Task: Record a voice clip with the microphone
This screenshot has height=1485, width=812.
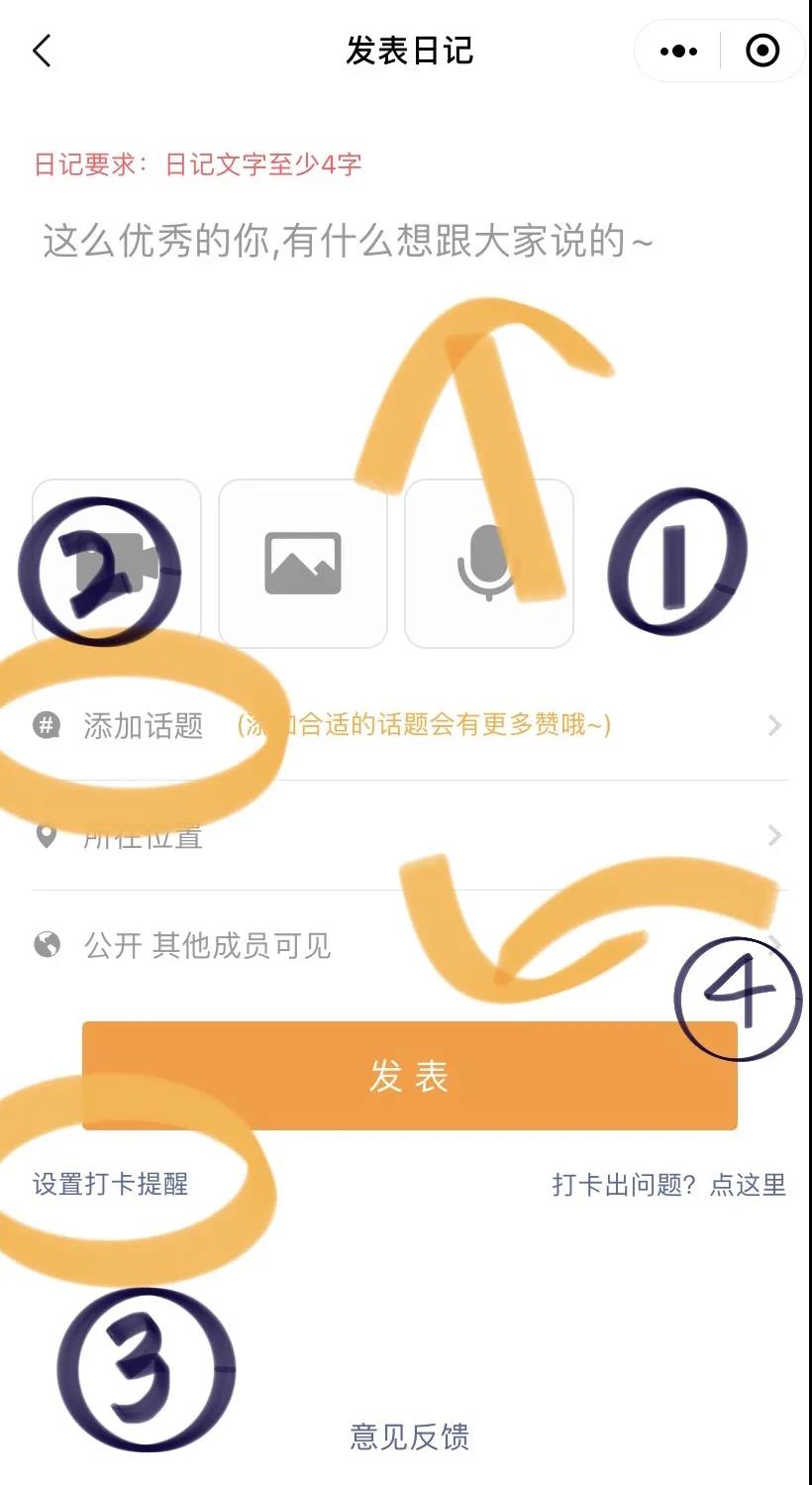Action: pos(488,563)
